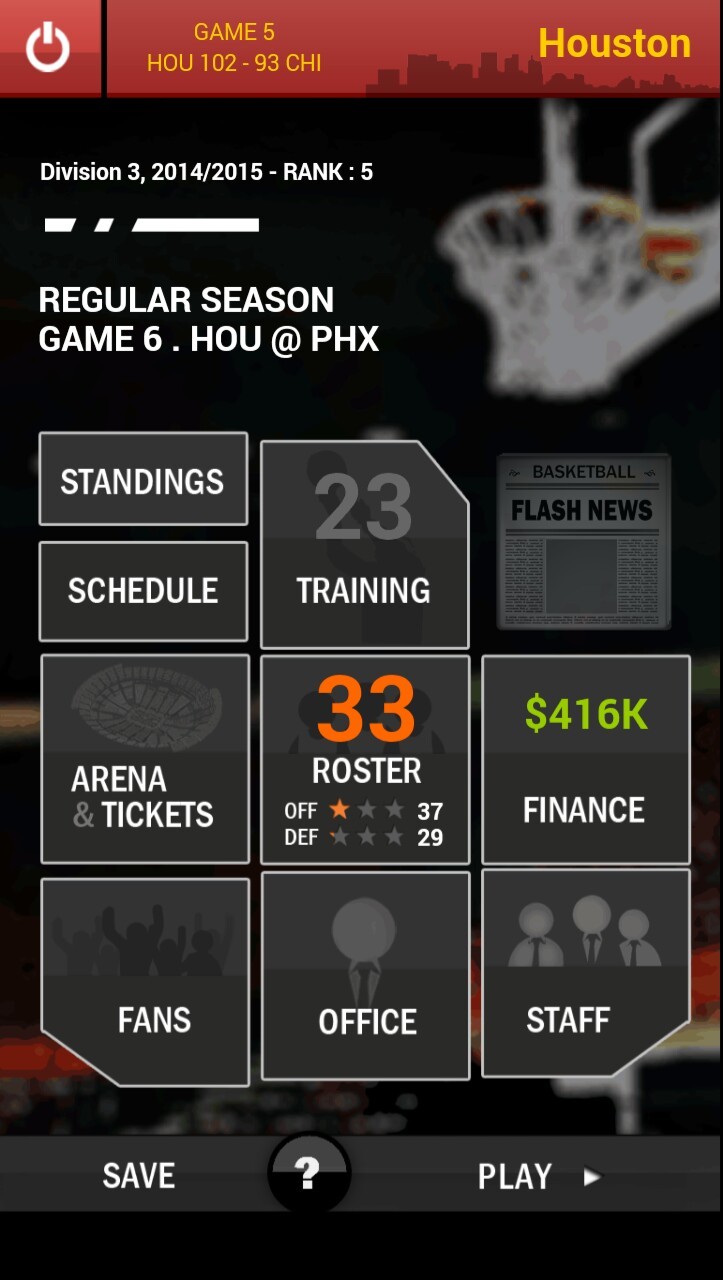
Task: Save the current game
Action: click(138, 1175)
